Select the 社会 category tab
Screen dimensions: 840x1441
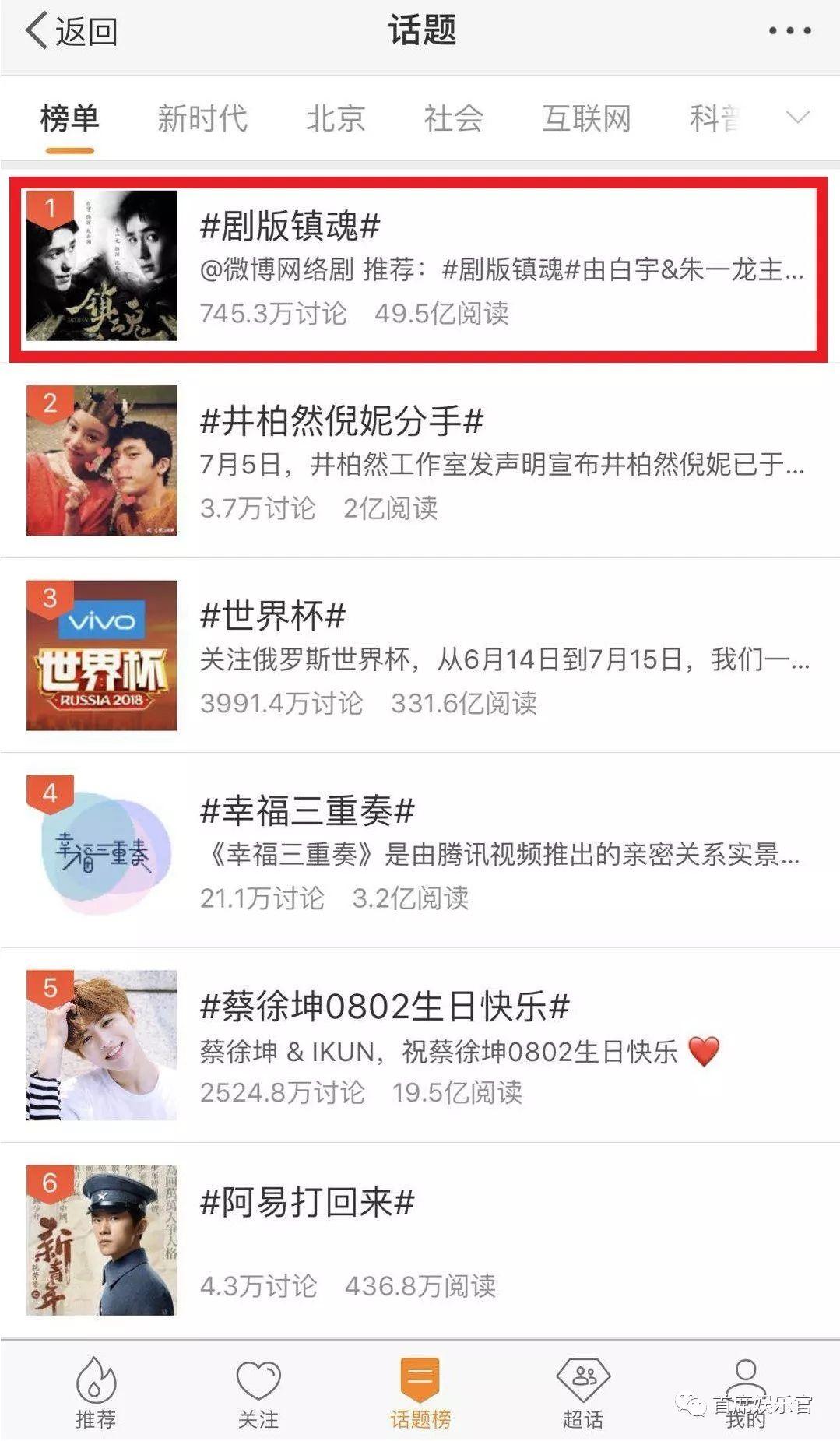pyautogui.click(x=453, y=118)
